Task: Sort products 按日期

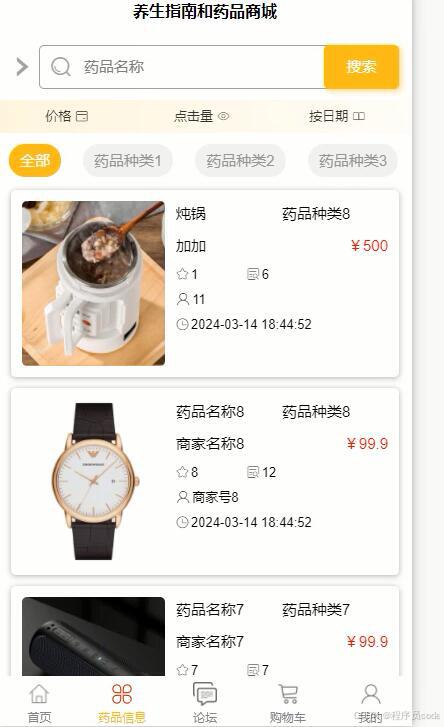Action: pos(337,116)
